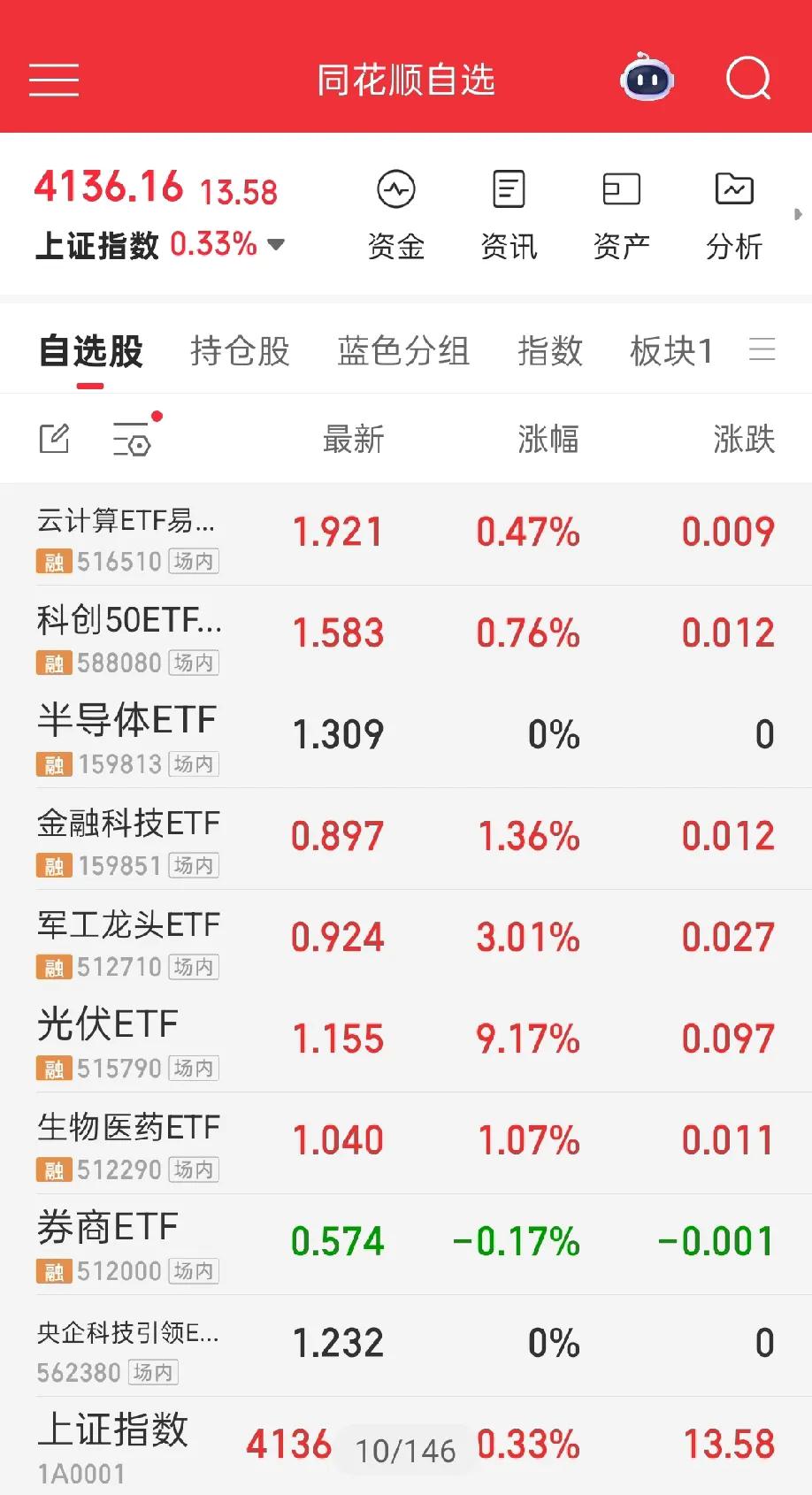Open the 券商ETF 512000 row

click(x=406, y=1245)
